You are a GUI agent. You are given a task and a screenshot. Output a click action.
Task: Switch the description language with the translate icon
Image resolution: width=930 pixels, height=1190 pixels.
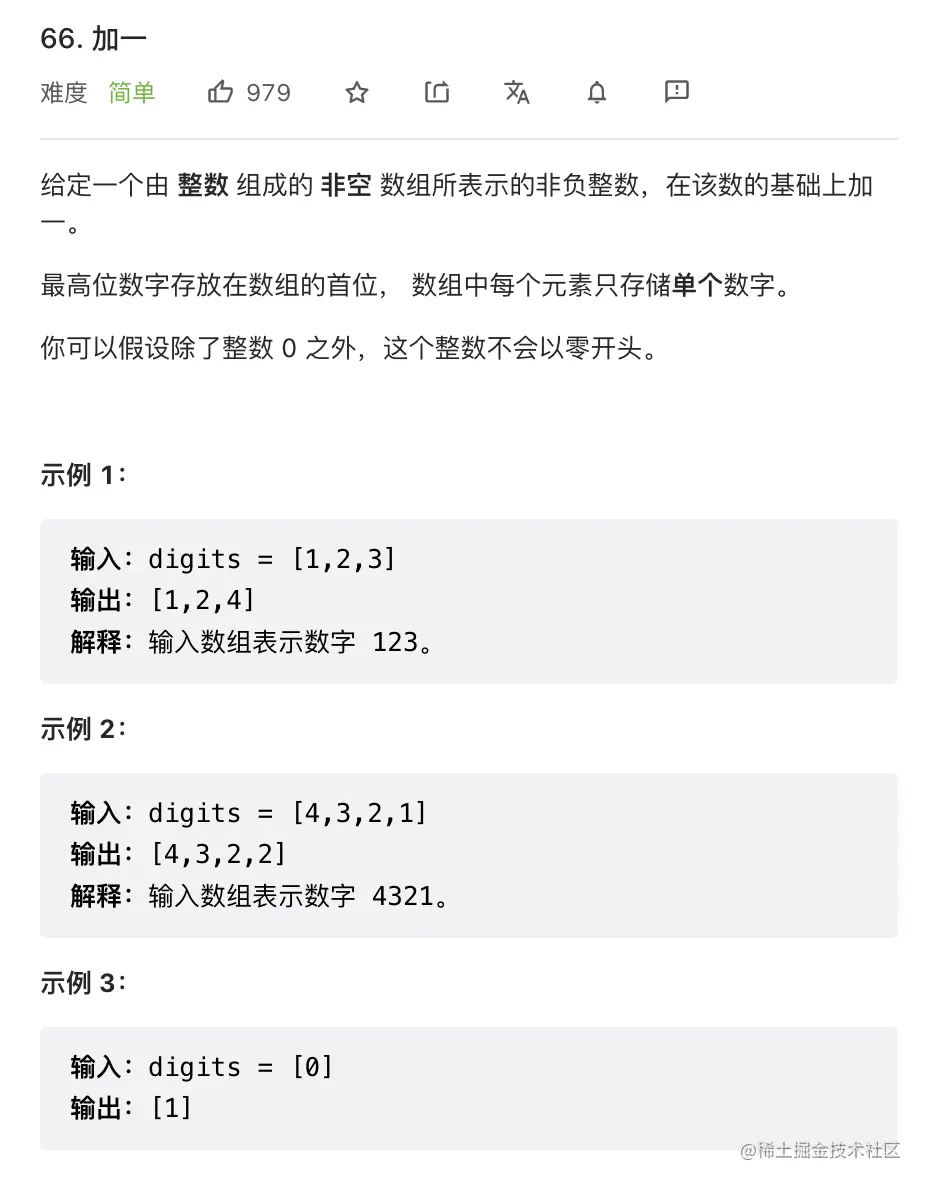(517, 93)
